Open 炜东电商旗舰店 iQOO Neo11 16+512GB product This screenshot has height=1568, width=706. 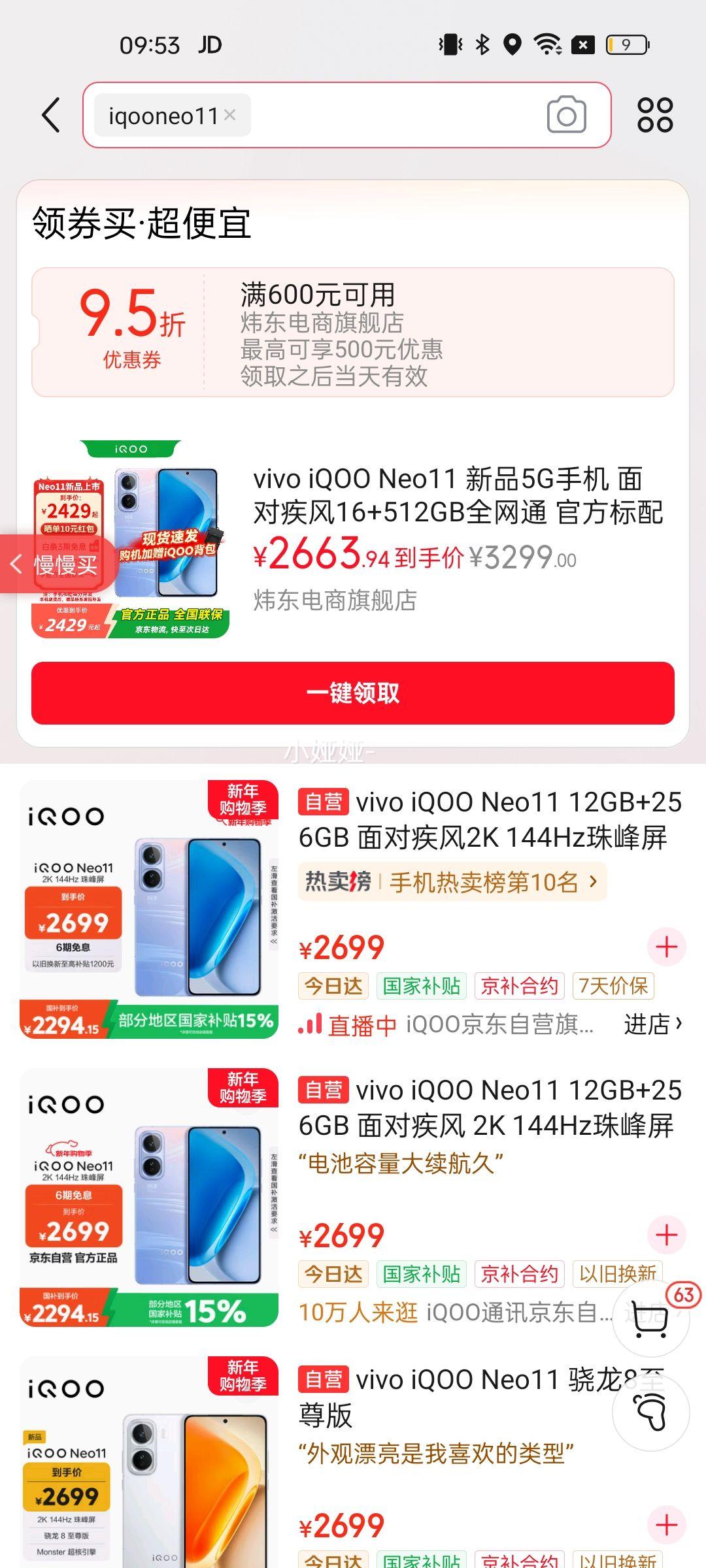tap(458, 497)
